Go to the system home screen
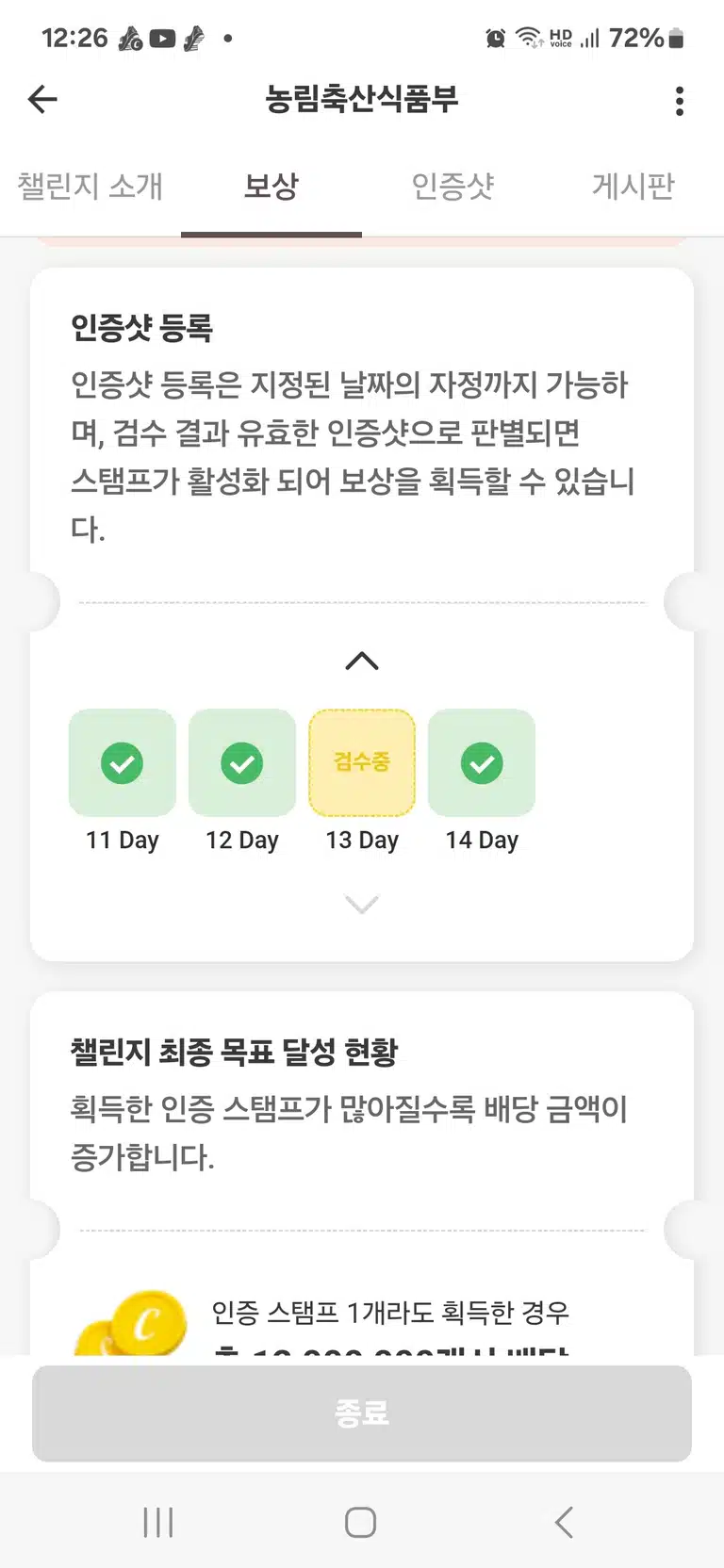 tap(361, 1522)
